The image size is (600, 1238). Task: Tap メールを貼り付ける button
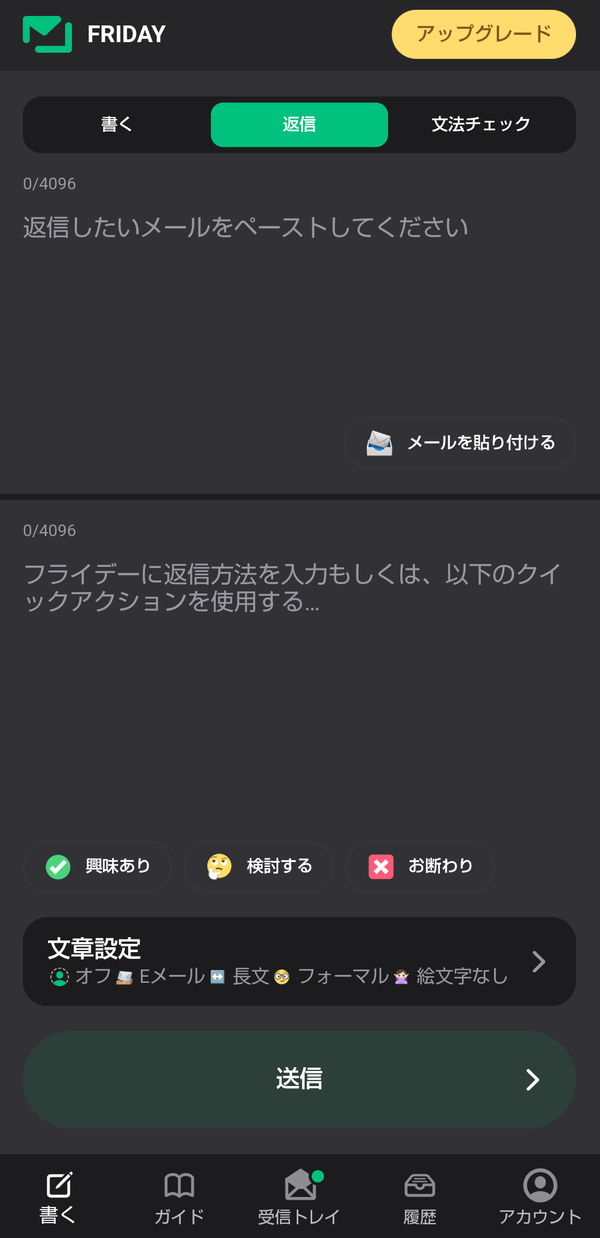460,443
